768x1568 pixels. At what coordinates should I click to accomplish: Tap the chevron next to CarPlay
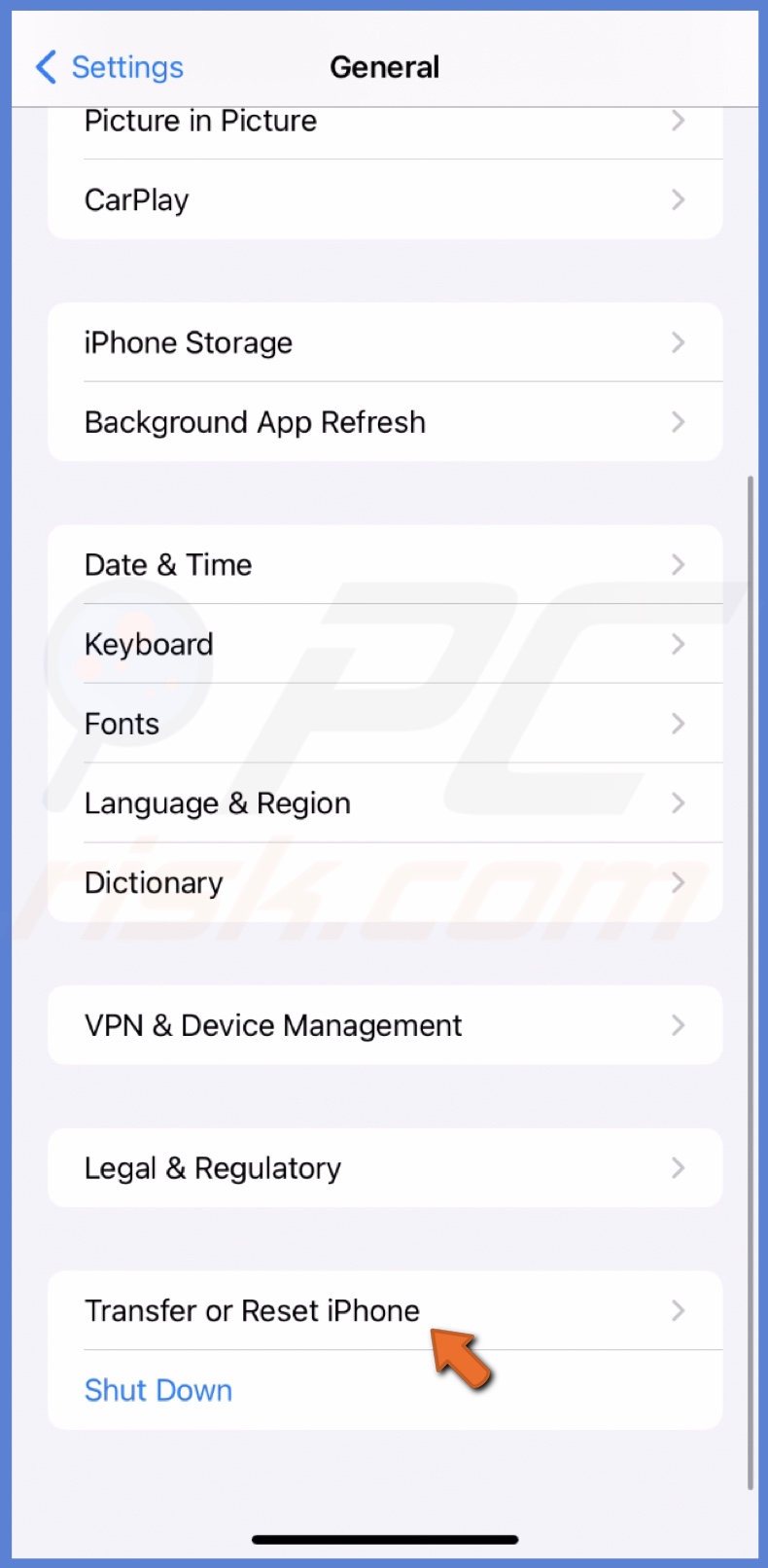(678, 199)
